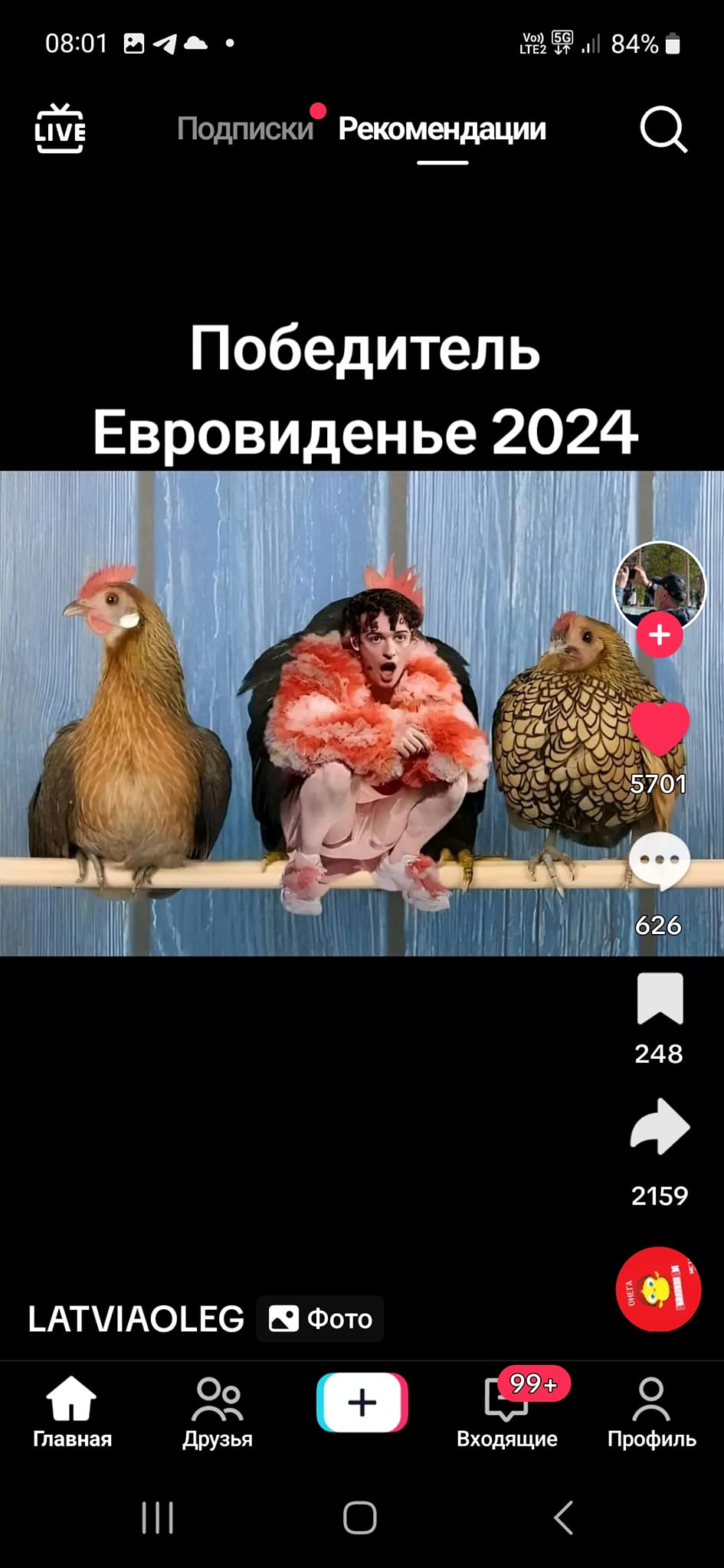The image size is (724, 1568).
Task: Open the Профиль tab
Action: coord(651,1412)
